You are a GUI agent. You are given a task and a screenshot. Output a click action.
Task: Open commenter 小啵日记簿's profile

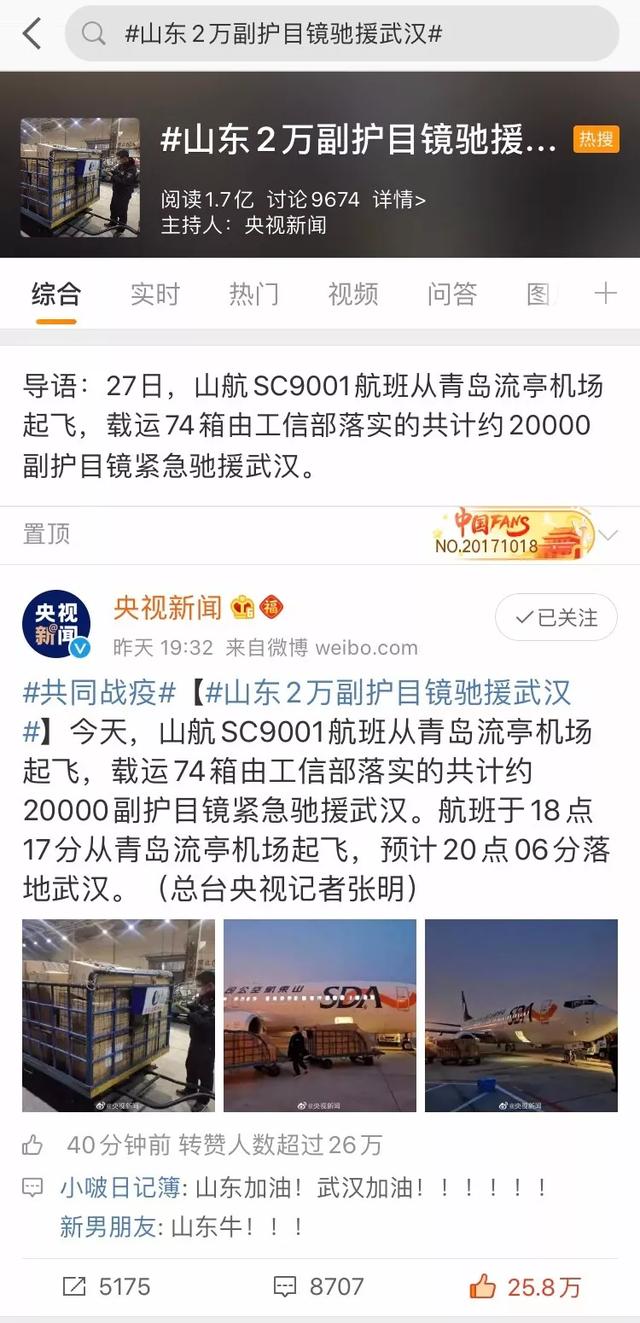120,1188
